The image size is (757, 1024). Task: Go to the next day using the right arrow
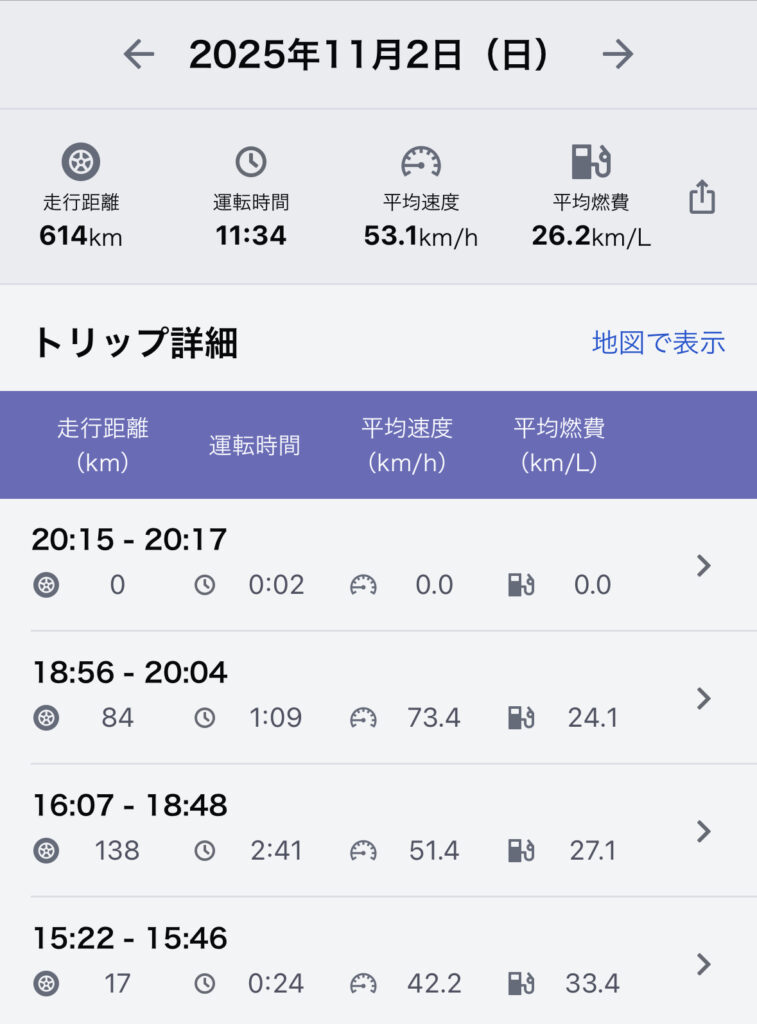(618, 55)
